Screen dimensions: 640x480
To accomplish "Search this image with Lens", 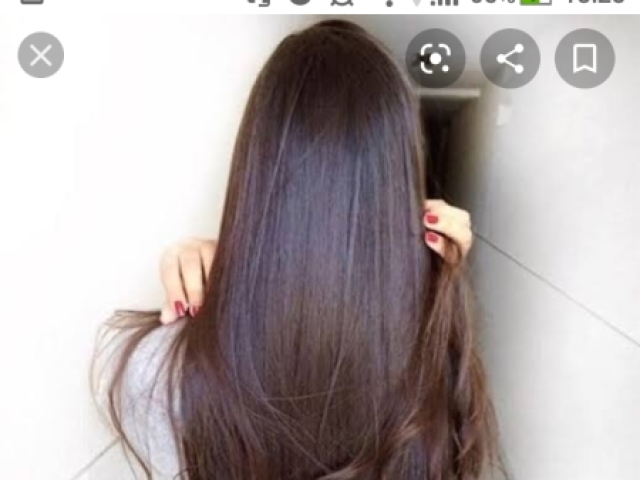I will (x=435, y=59).
